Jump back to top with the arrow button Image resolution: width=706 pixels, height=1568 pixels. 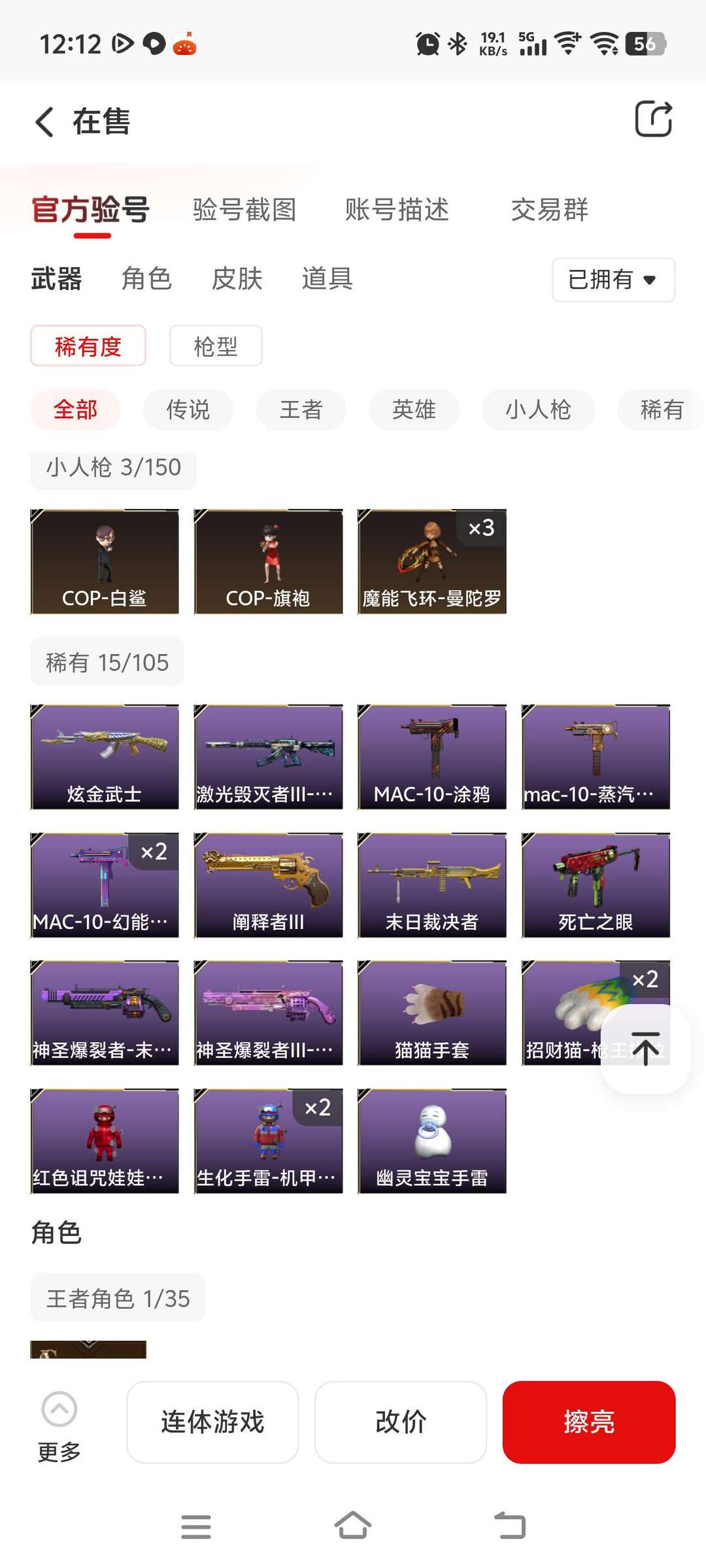point(645,1049)
